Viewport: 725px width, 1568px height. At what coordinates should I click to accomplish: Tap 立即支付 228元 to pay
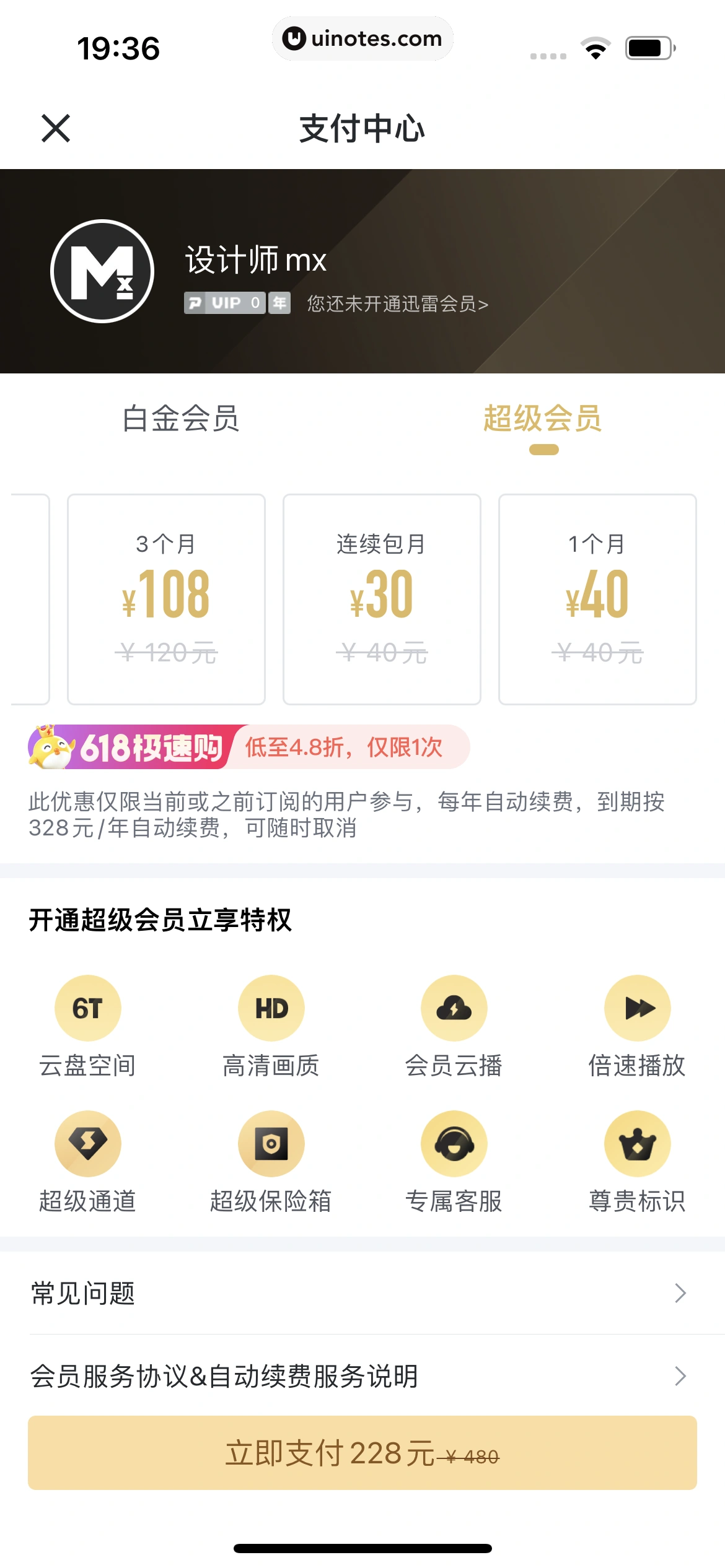click(362, 1453)
